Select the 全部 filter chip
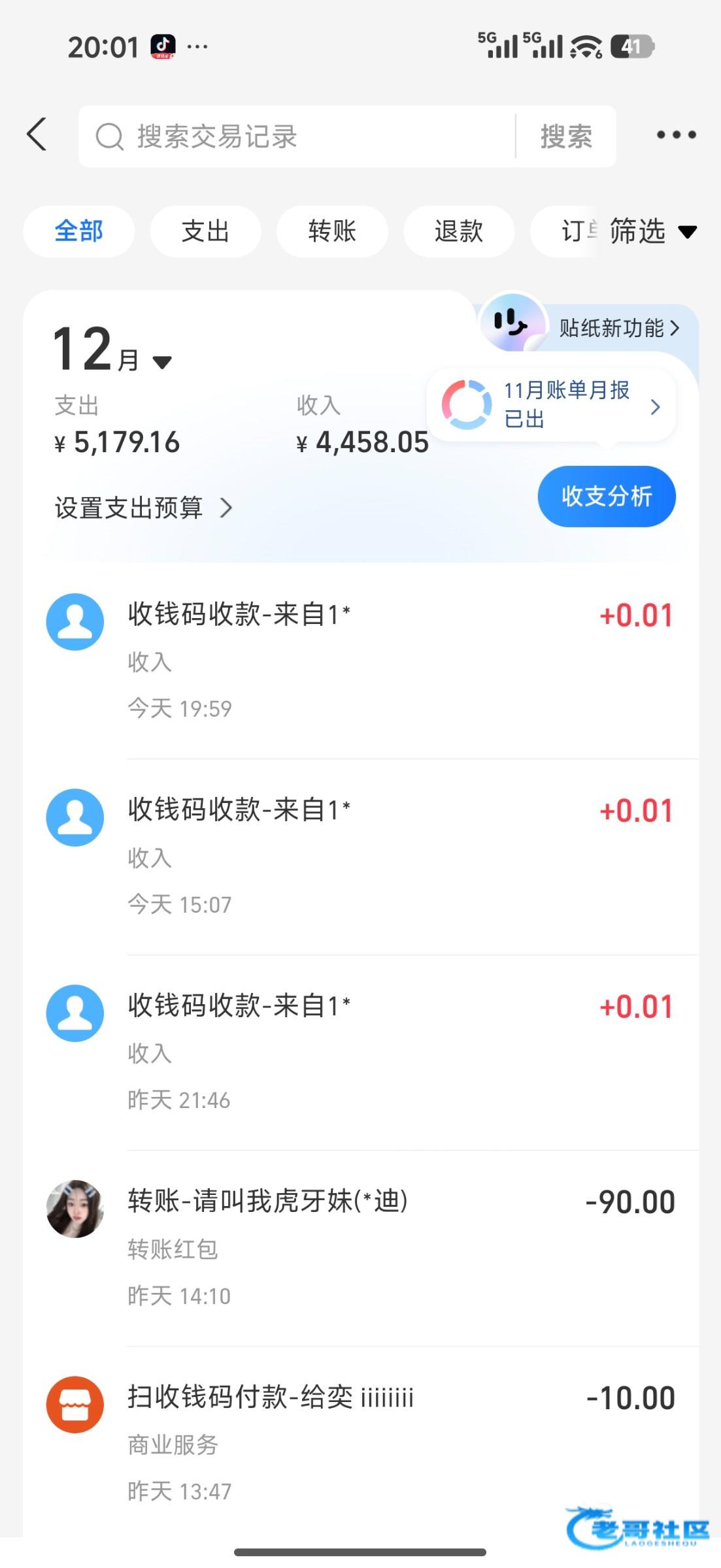 78,231
